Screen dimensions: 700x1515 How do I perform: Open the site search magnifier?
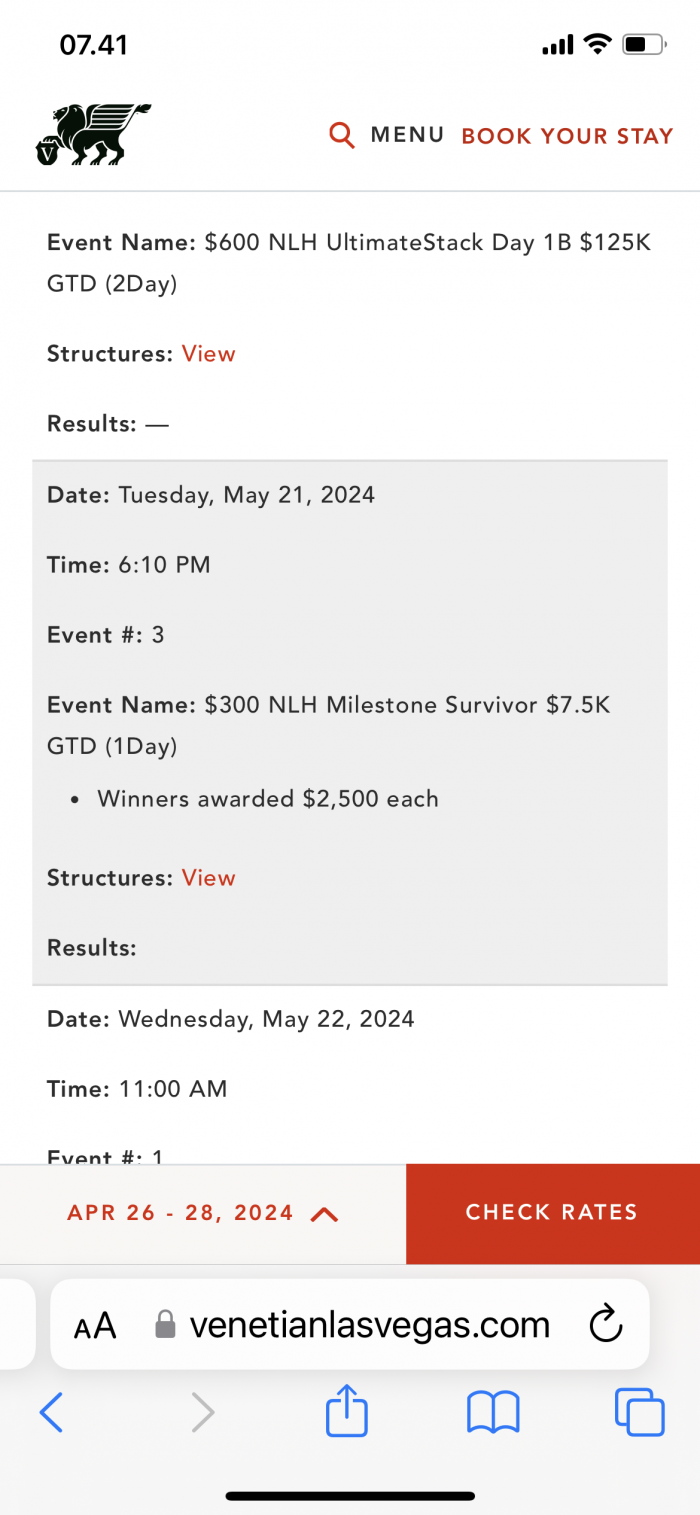click(x=342, y=135)
